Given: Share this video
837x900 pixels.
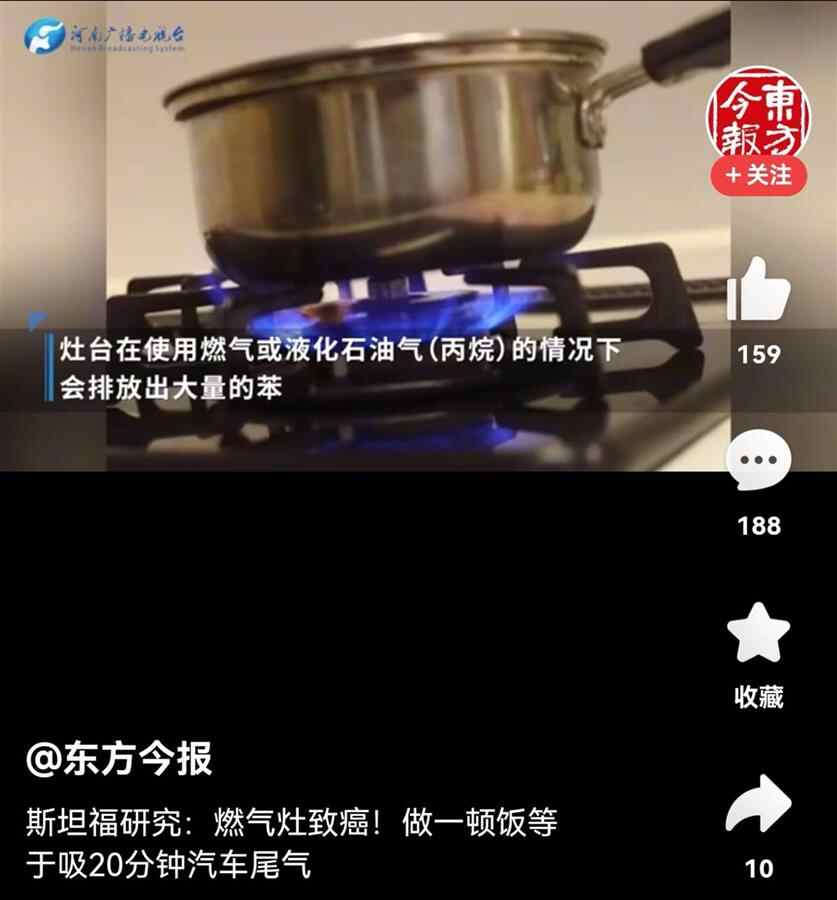Looking at the screenshot, I should tap(758, 806).
